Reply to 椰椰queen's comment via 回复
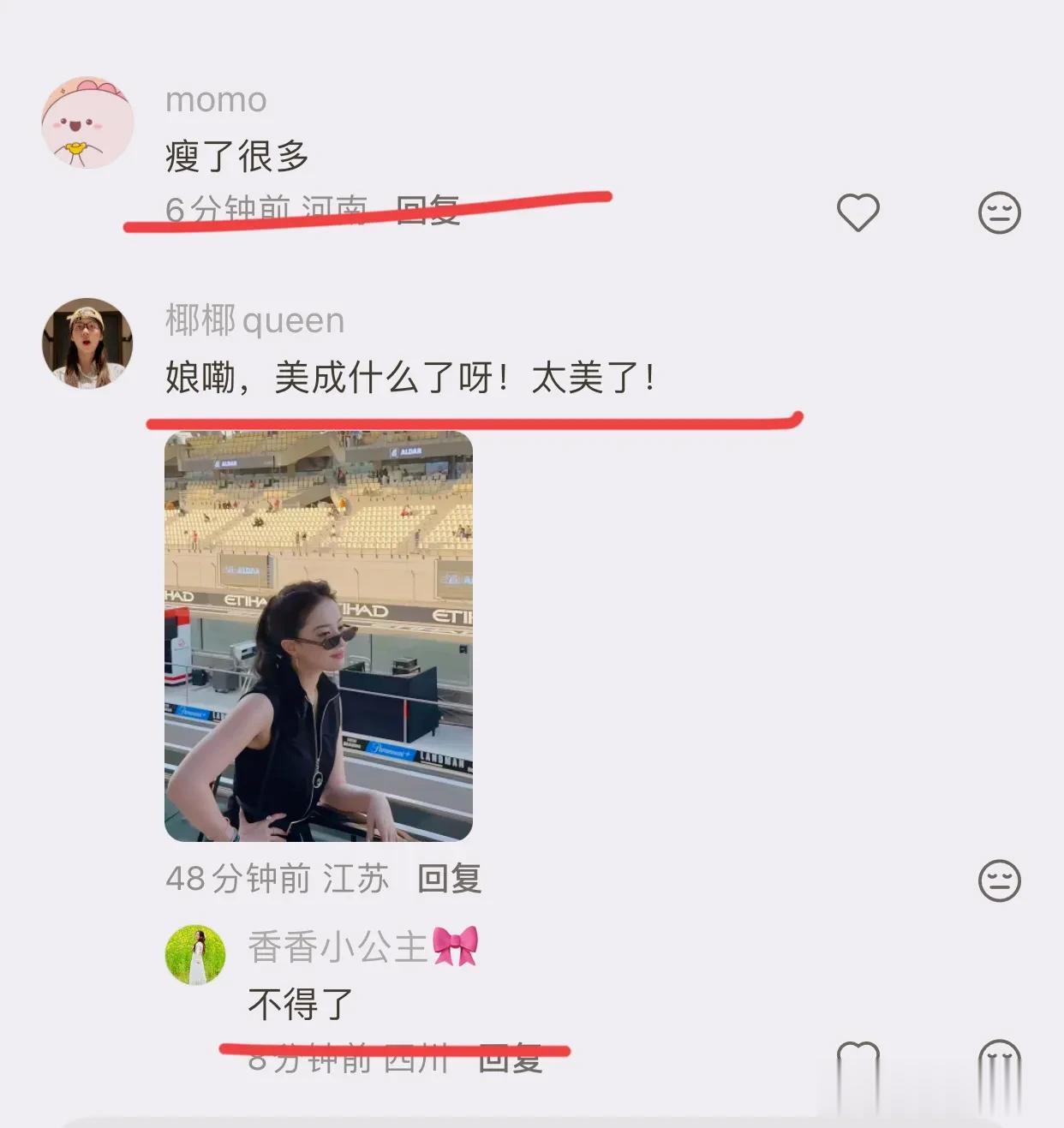The image size is (1064, 1128). (x=449, y=878)
